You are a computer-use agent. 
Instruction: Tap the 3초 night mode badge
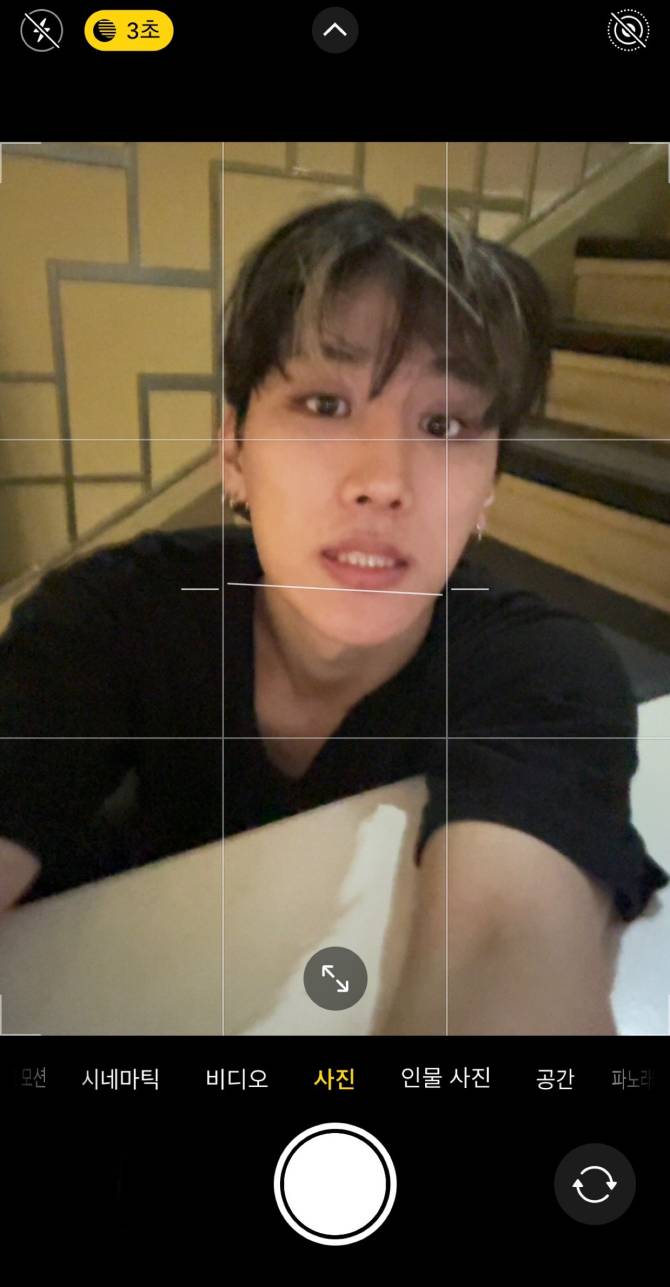click(x=129, y=31)
